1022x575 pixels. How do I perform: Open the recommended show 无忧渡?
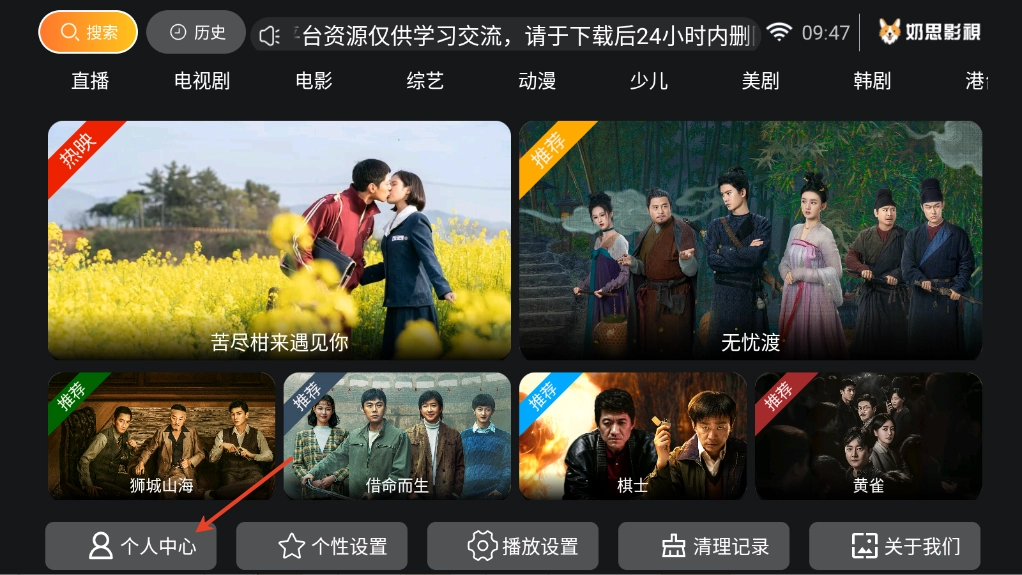click(750, 240)
